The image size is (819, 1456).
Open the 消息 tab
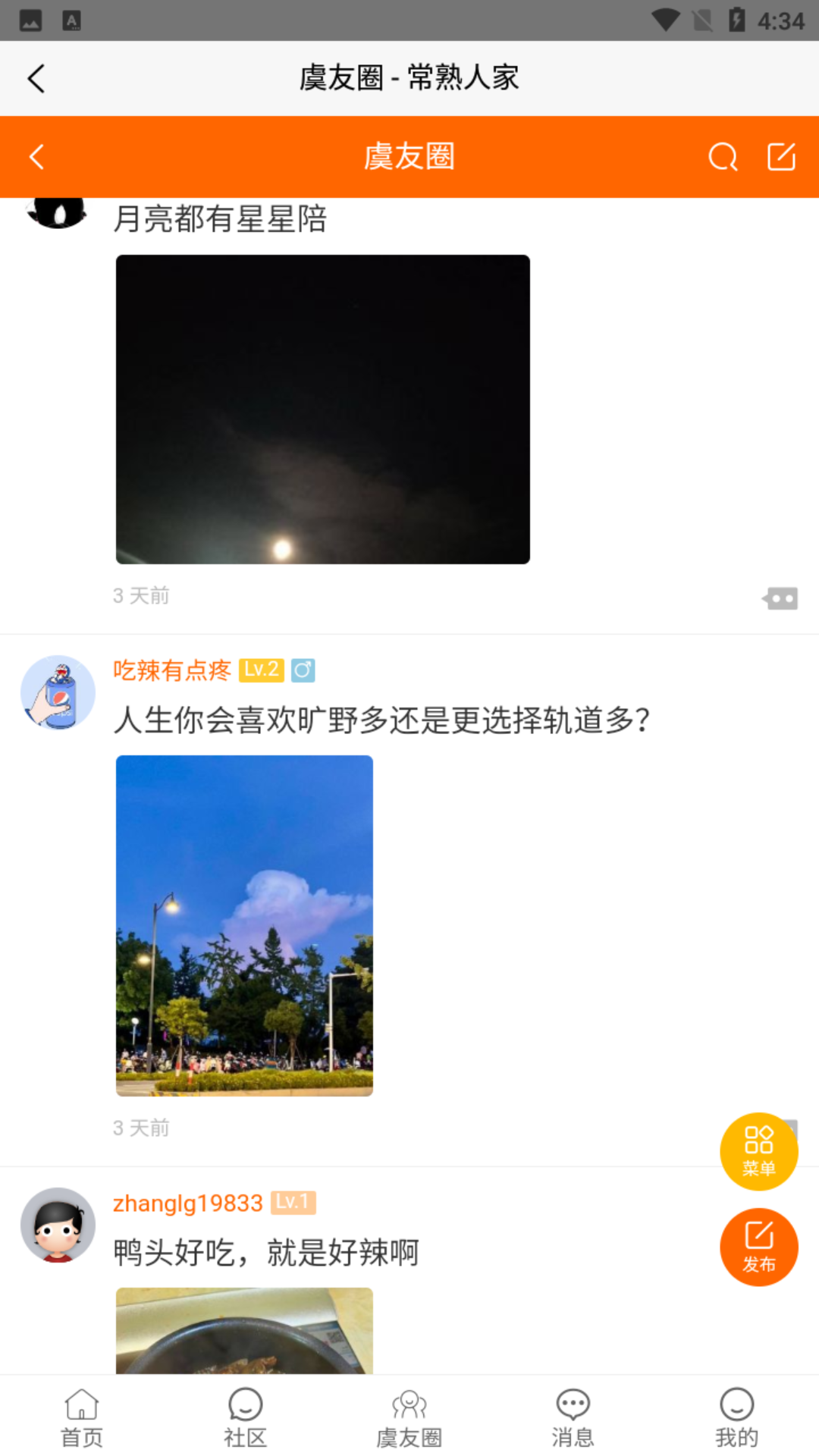[573, 1415]
